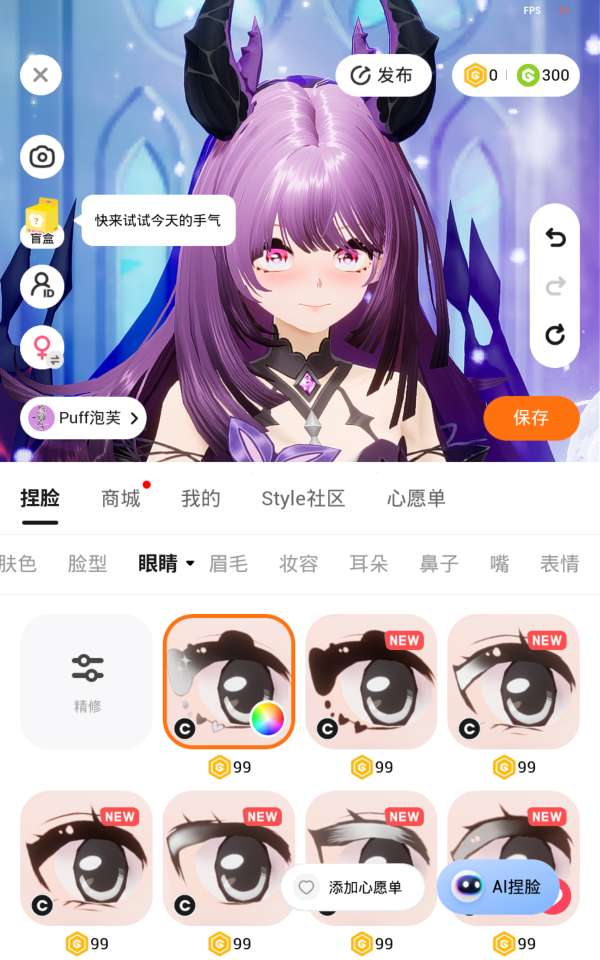The image size is (600, 960).
Task: Expand the 眼睛 dropdown arrow
Action: (x=190, y=563)
